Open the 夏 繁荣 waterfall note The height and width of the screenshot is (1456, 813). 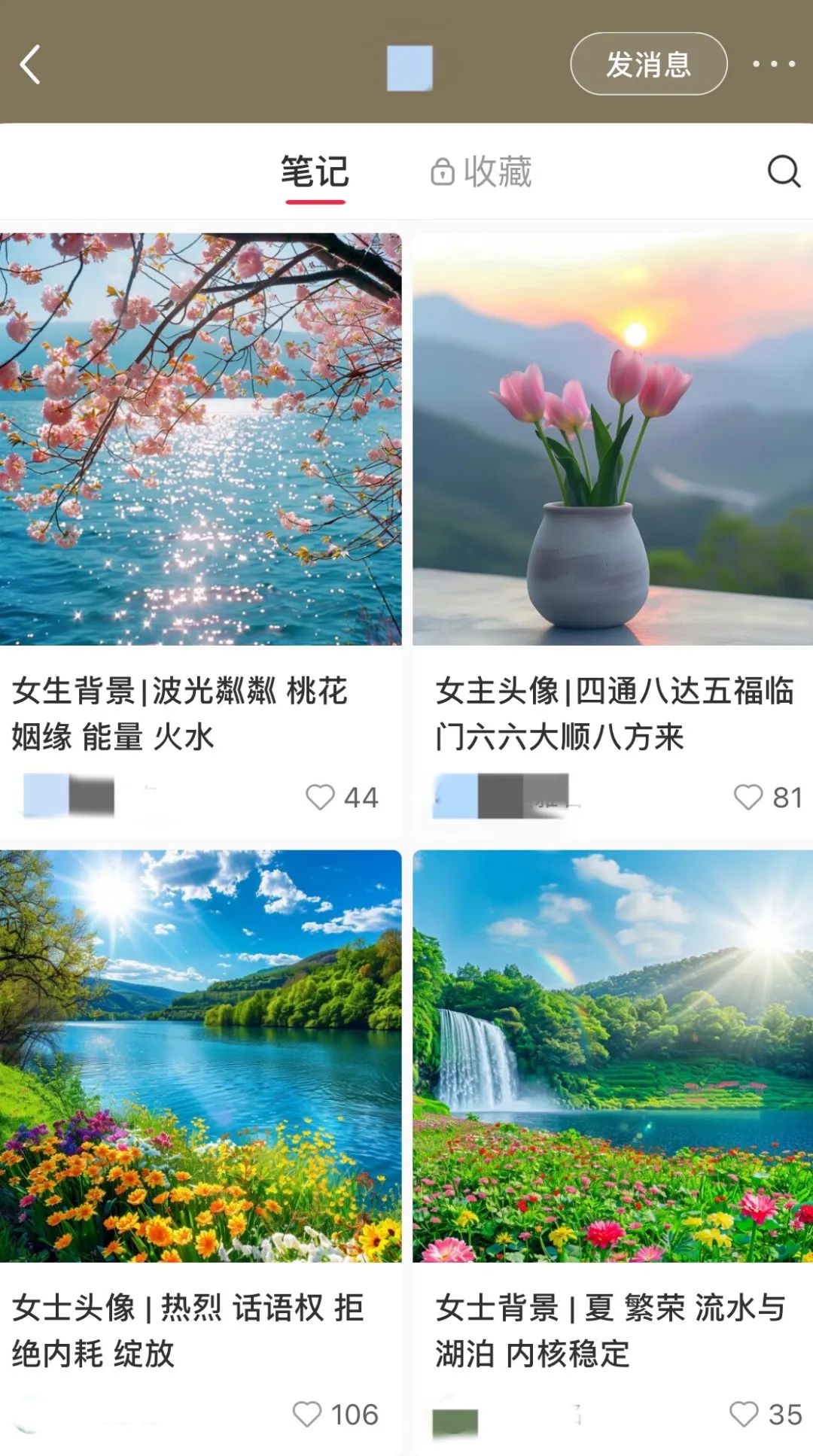coord(613,1056)
